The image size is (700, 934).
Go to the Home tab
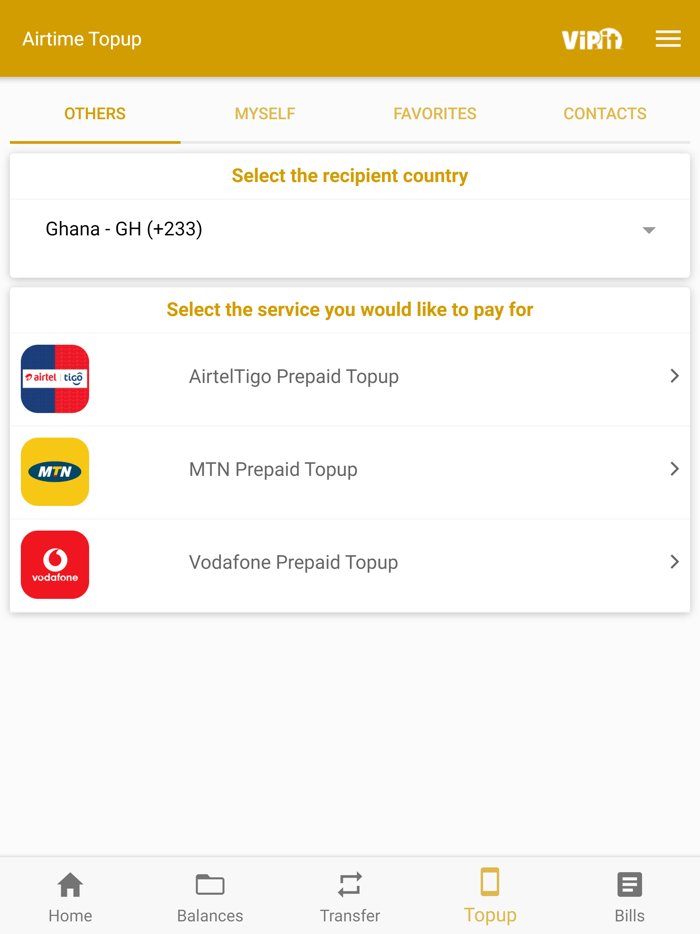(x=70, y=896)
